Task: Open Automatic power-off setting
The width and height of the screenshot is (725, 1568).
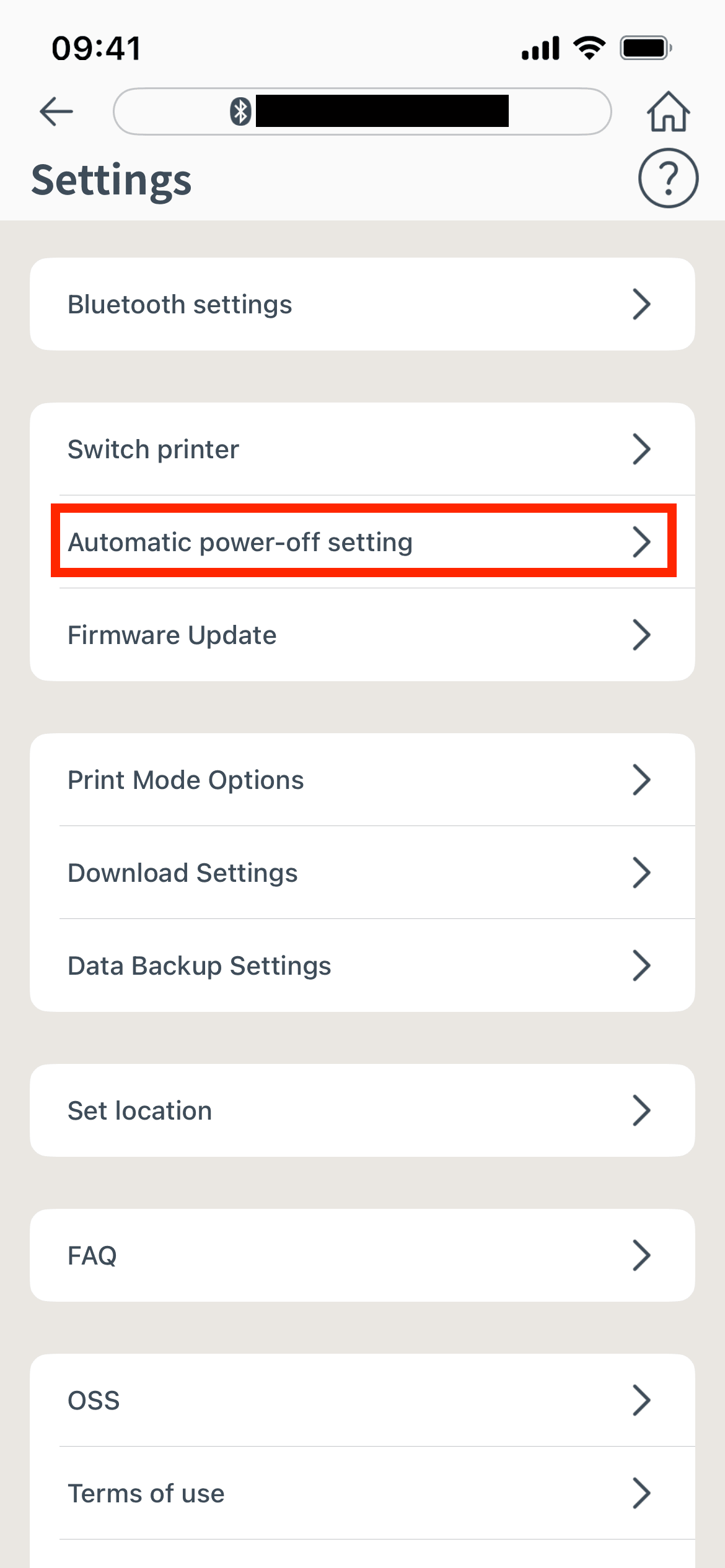Action: pyautogui.click(x=362, y=541)
